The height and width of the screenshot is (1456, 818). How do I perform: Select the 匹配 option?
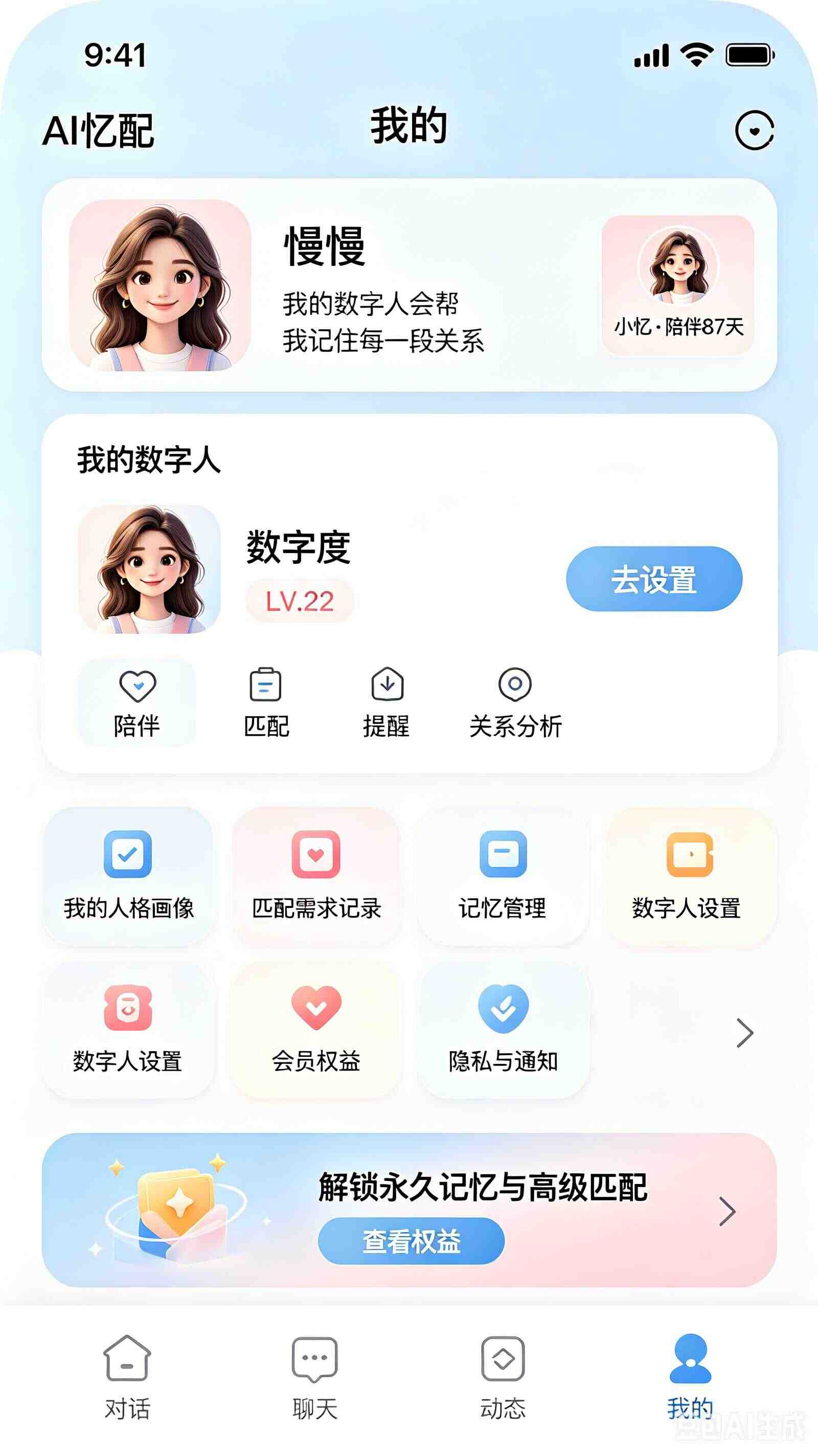coord(266,702)
